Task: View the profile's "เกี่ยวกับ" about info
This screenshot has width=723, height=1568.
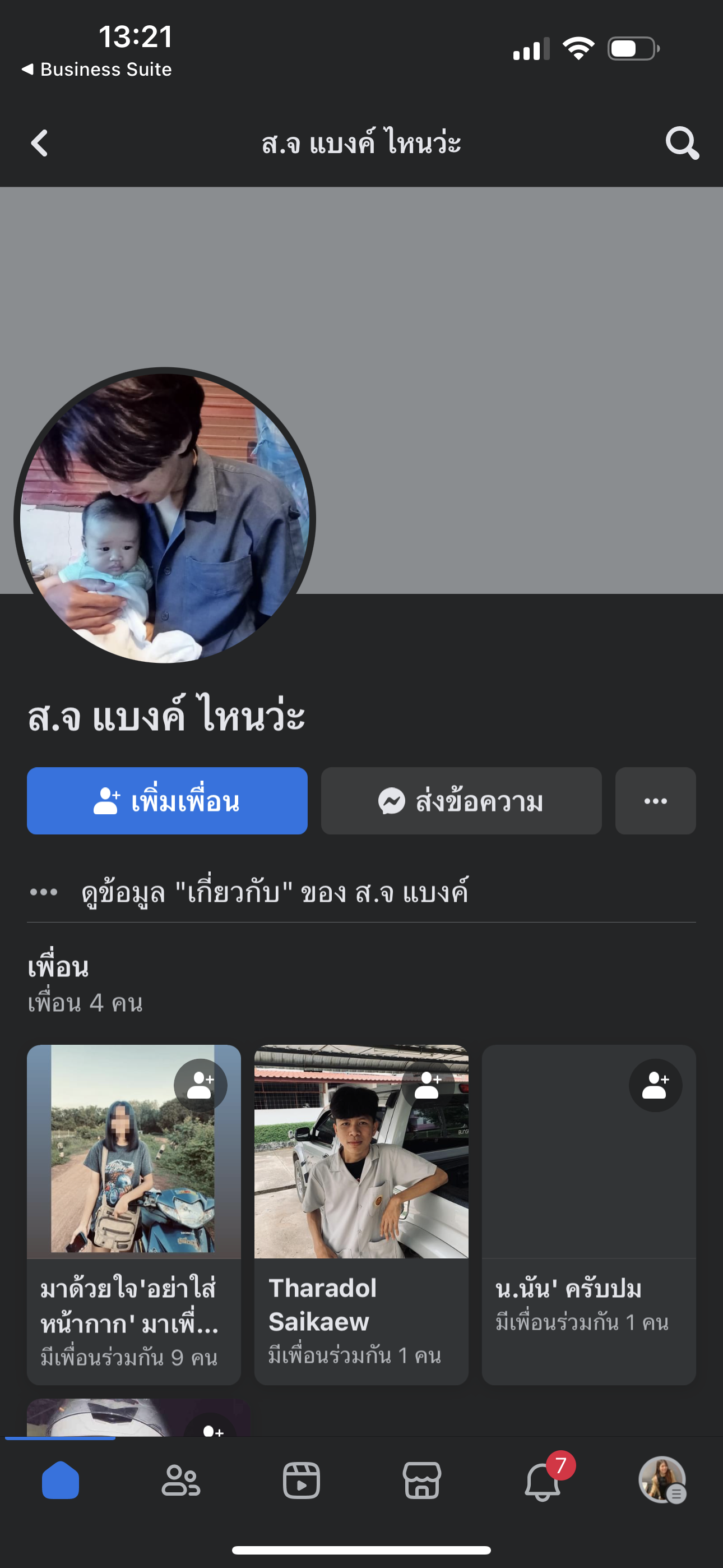Action: pyautogui.click(x=274, y=893)
